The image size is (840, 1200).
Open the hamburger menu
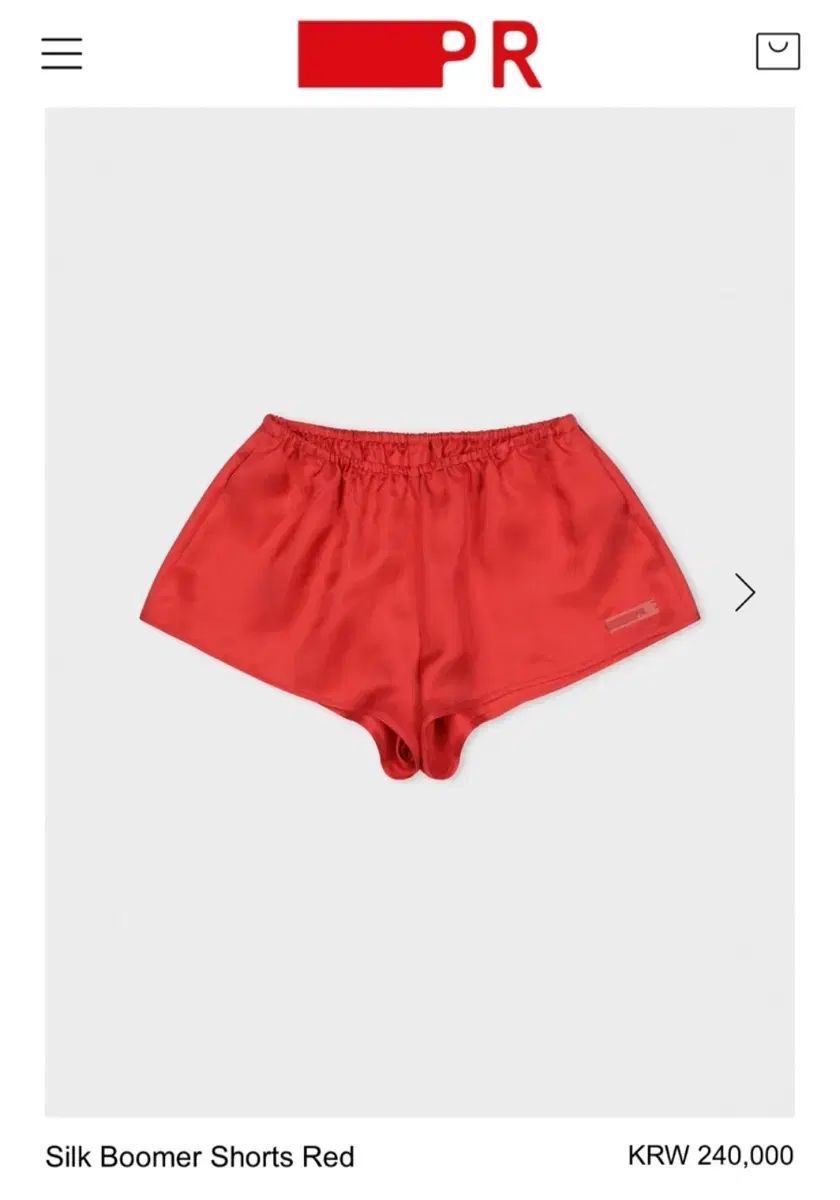(x=62, y=53)
